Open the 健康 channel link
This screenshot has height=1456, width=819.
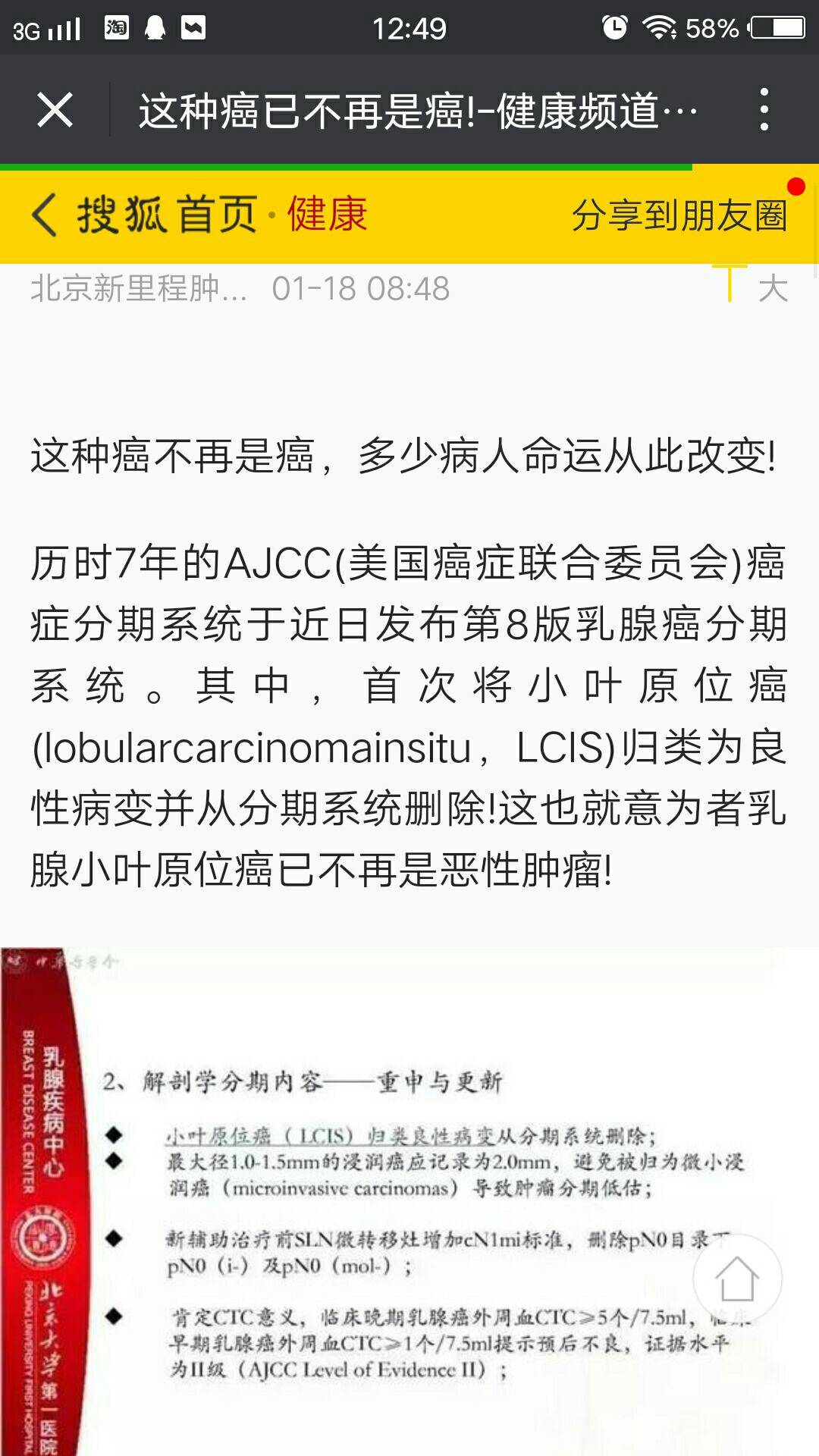[x=328, y=215]
